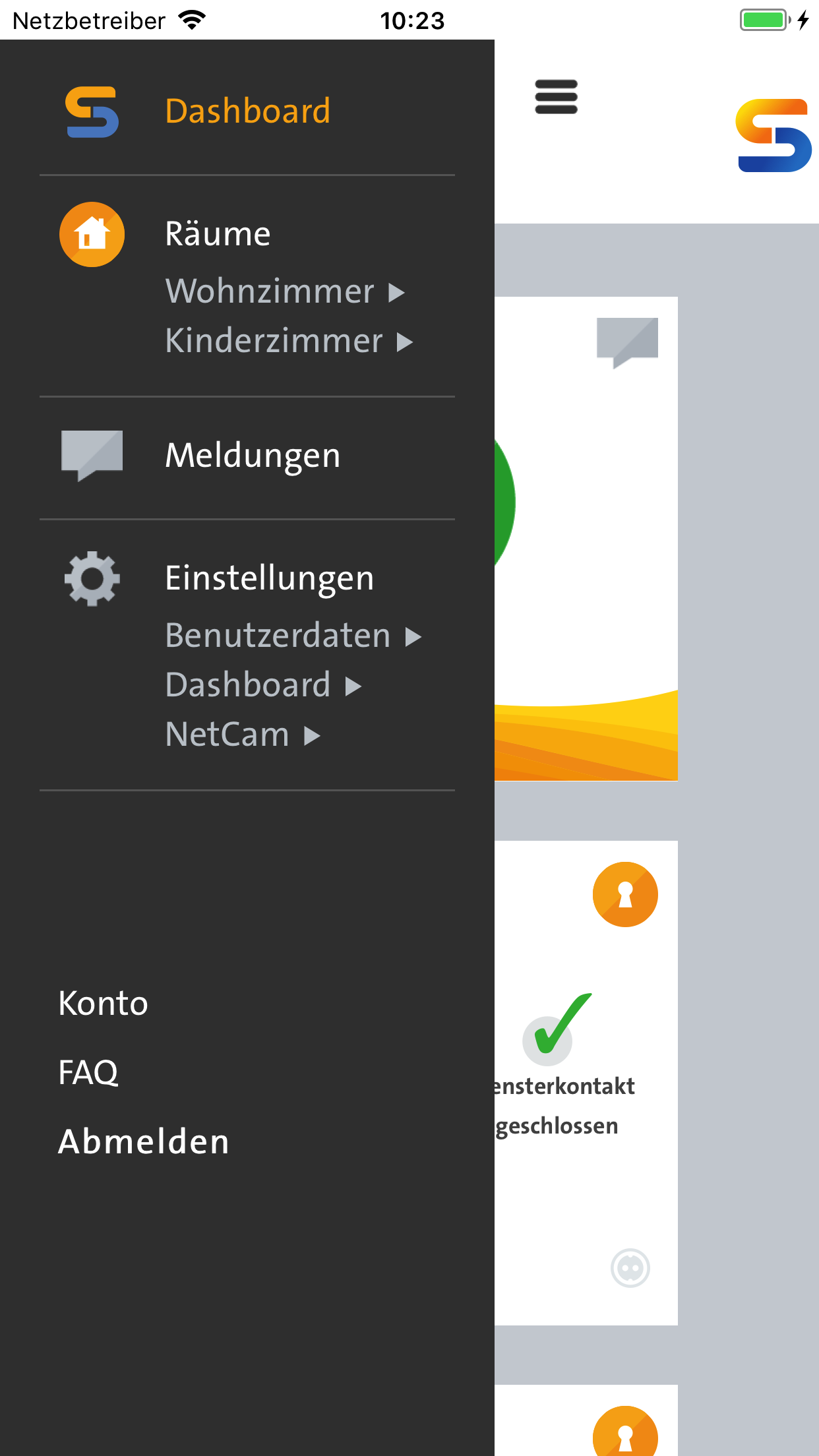The height and width of the screenshot is (1456, 819).
Task: Tap the socket icon below geschlossen
Action: (630, 1267)
